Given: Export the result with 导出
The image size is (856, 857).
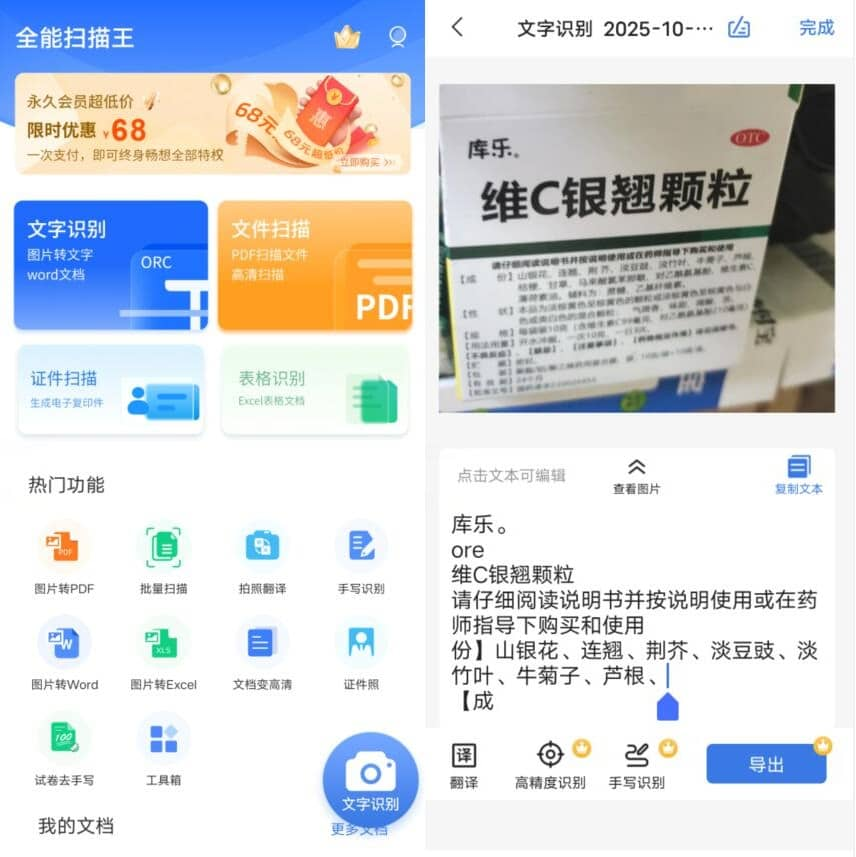Looking at the screenshot, I should (766, 764).
